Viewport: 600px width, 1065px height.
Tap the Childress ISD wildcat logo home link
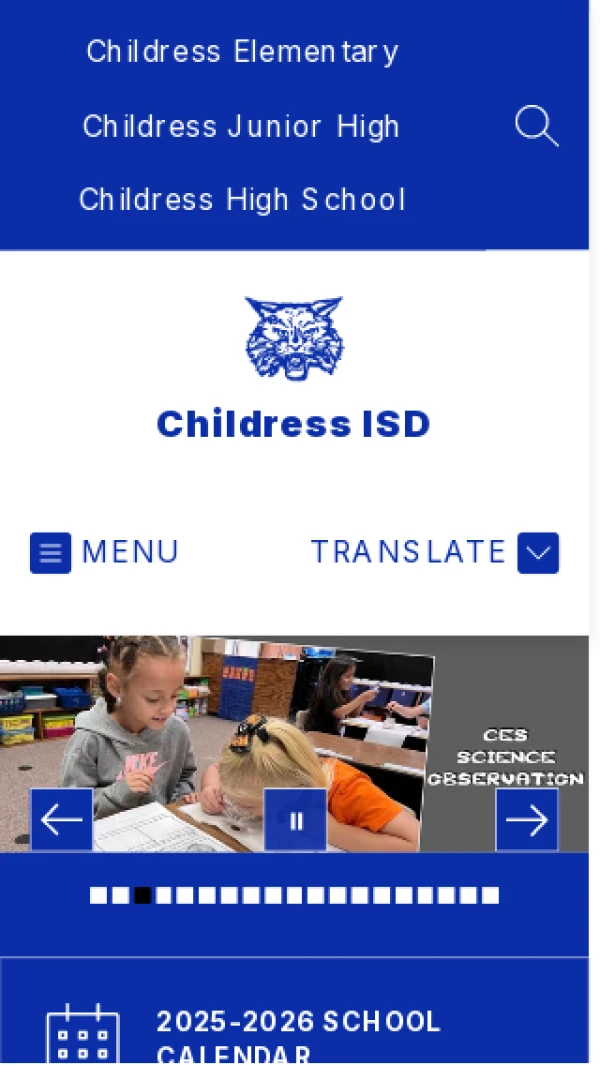coord(294,340)
